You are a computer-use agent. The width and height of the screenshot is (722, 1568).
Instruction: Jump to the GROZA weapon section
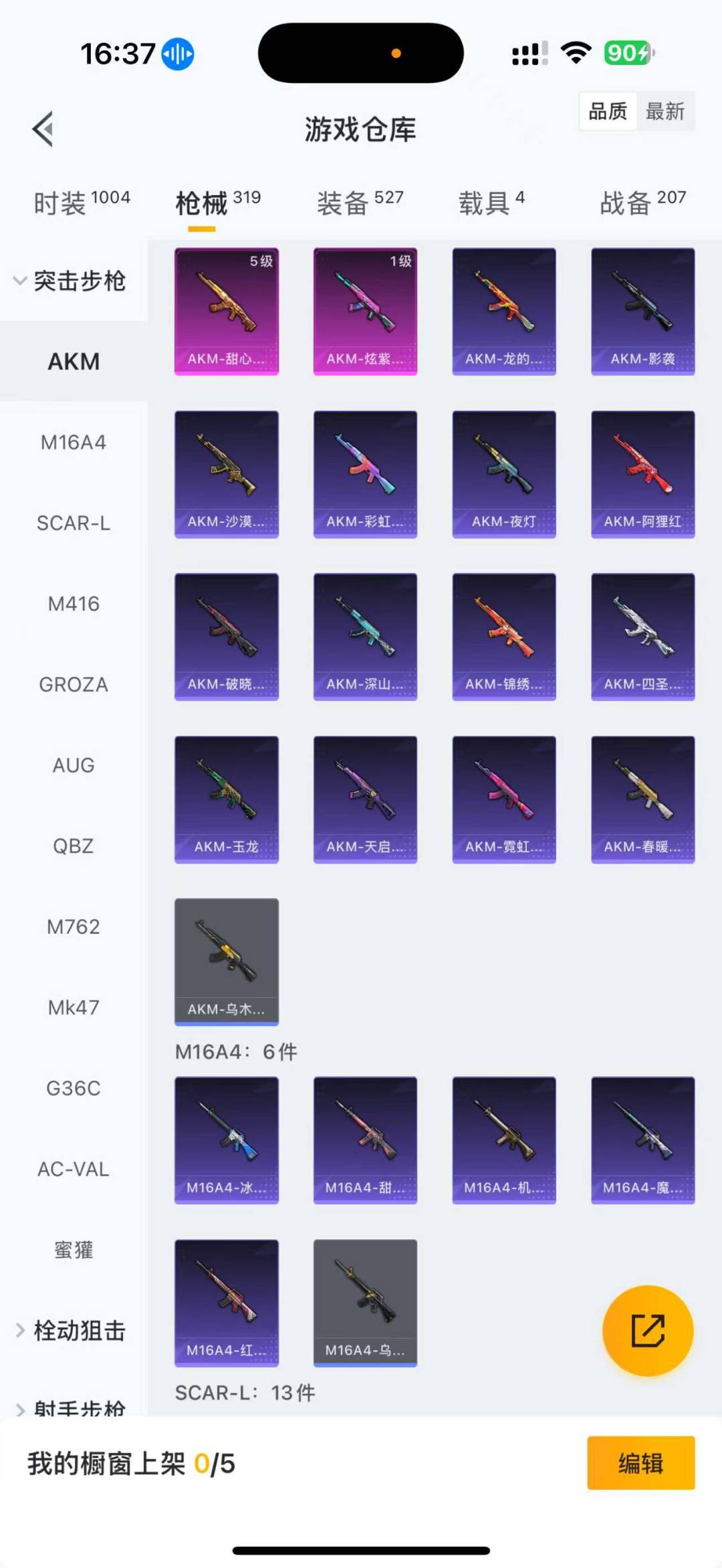click(74, 684)
